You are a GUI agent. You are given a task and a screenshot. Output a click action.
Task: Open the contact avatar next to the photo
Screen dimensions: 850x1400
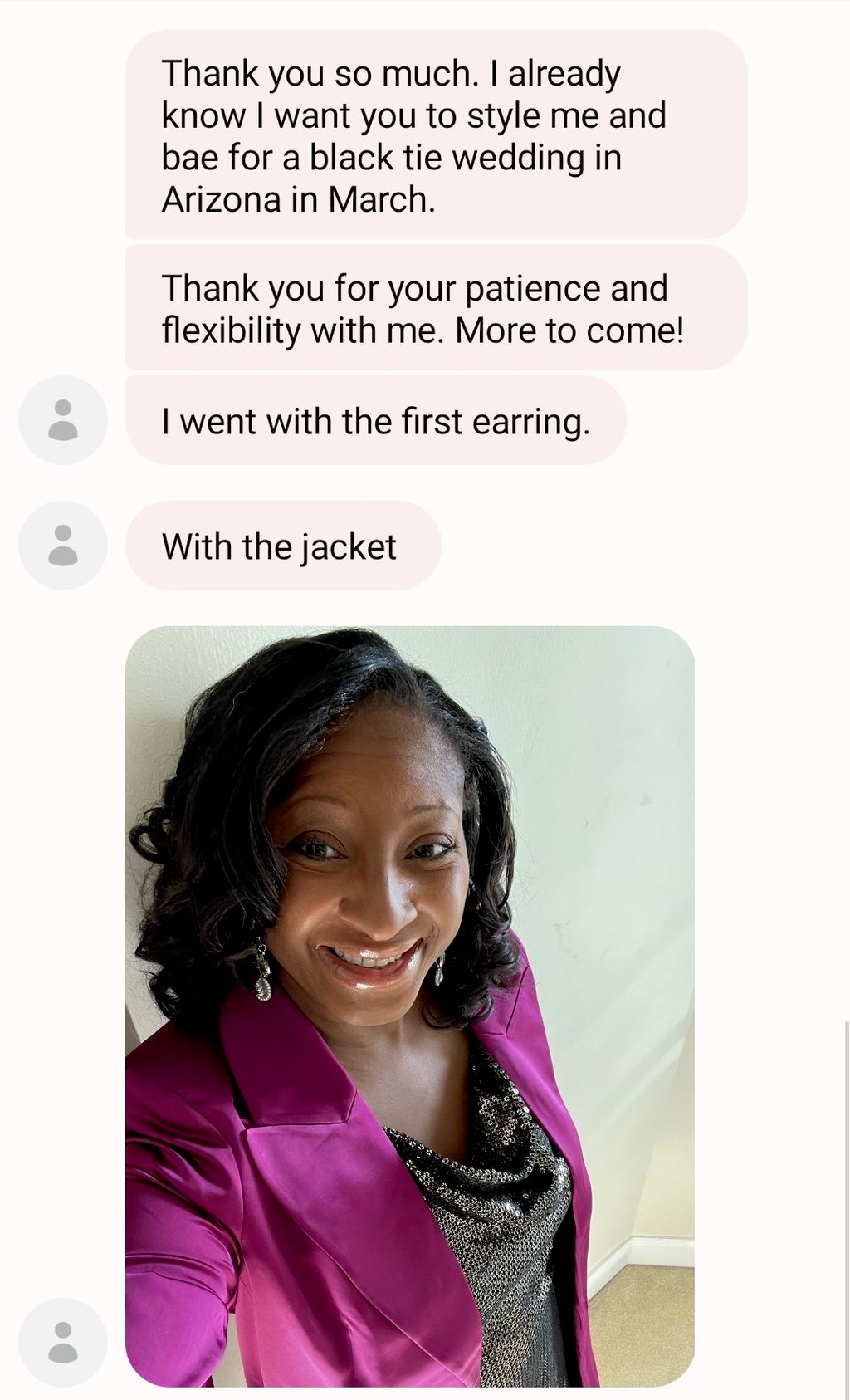pos(63,1343)
